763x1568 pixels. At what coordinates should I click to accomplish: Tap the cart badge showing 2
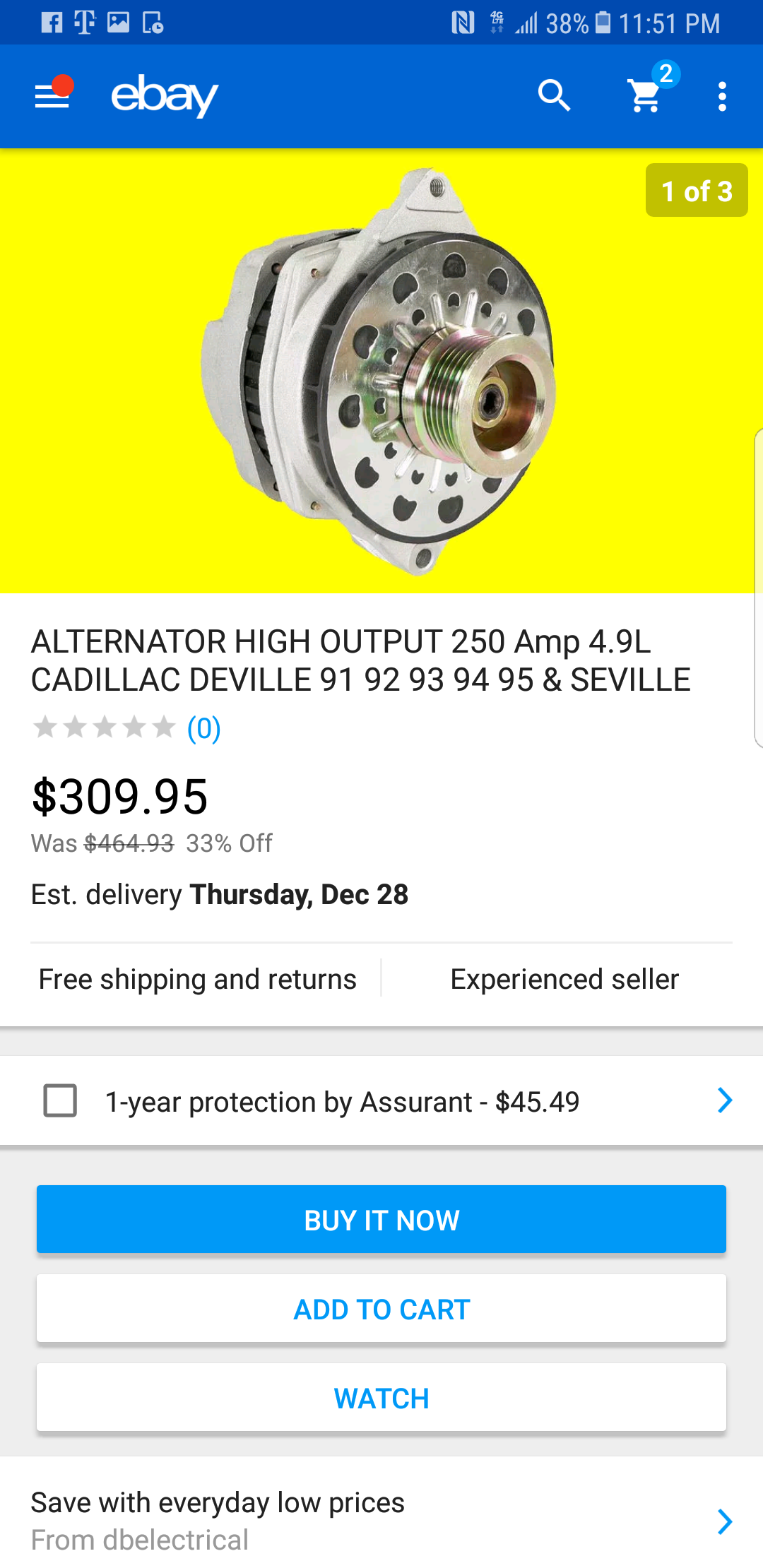click(x=665, y=74)
